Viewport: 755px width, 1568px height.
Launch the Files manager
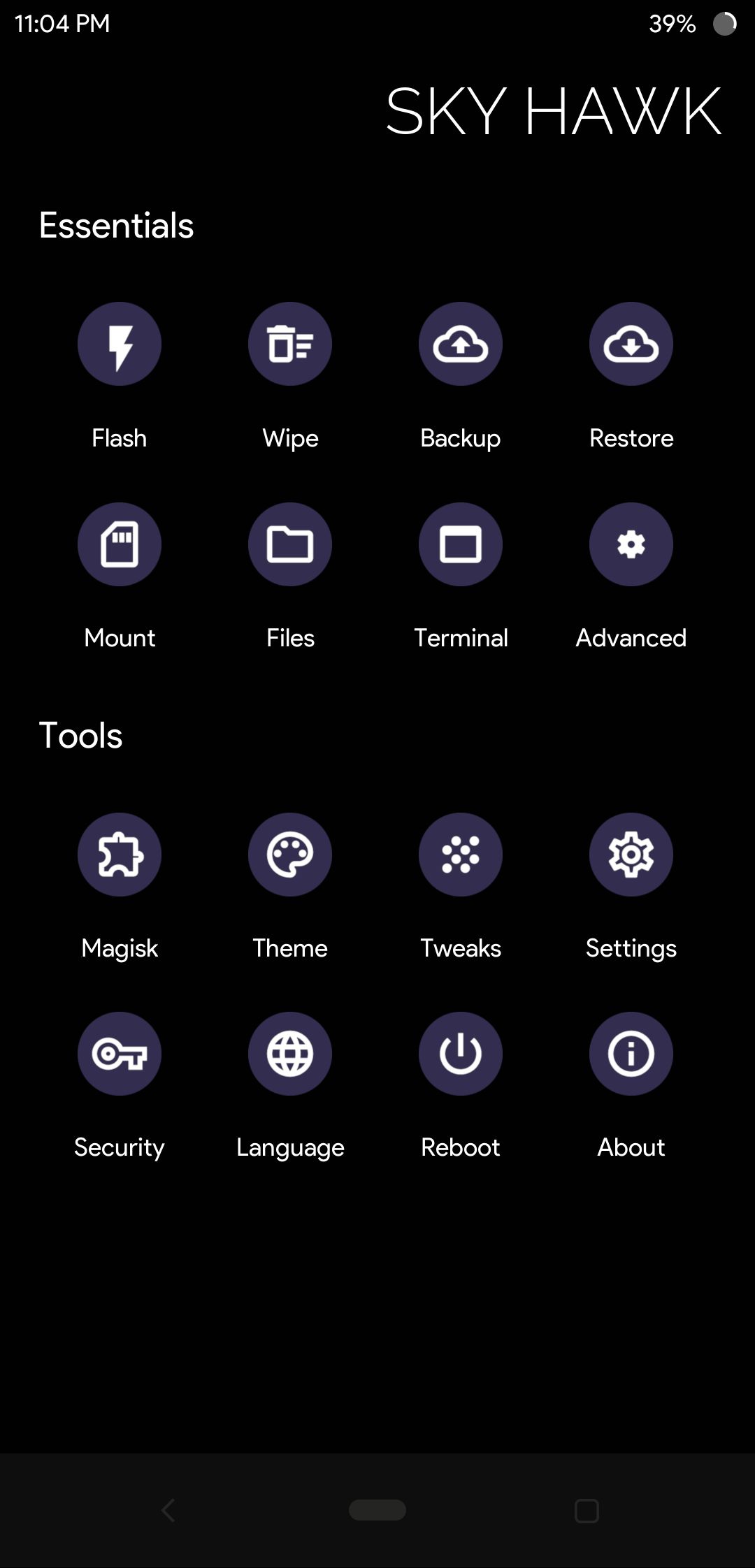coord(290,544)
